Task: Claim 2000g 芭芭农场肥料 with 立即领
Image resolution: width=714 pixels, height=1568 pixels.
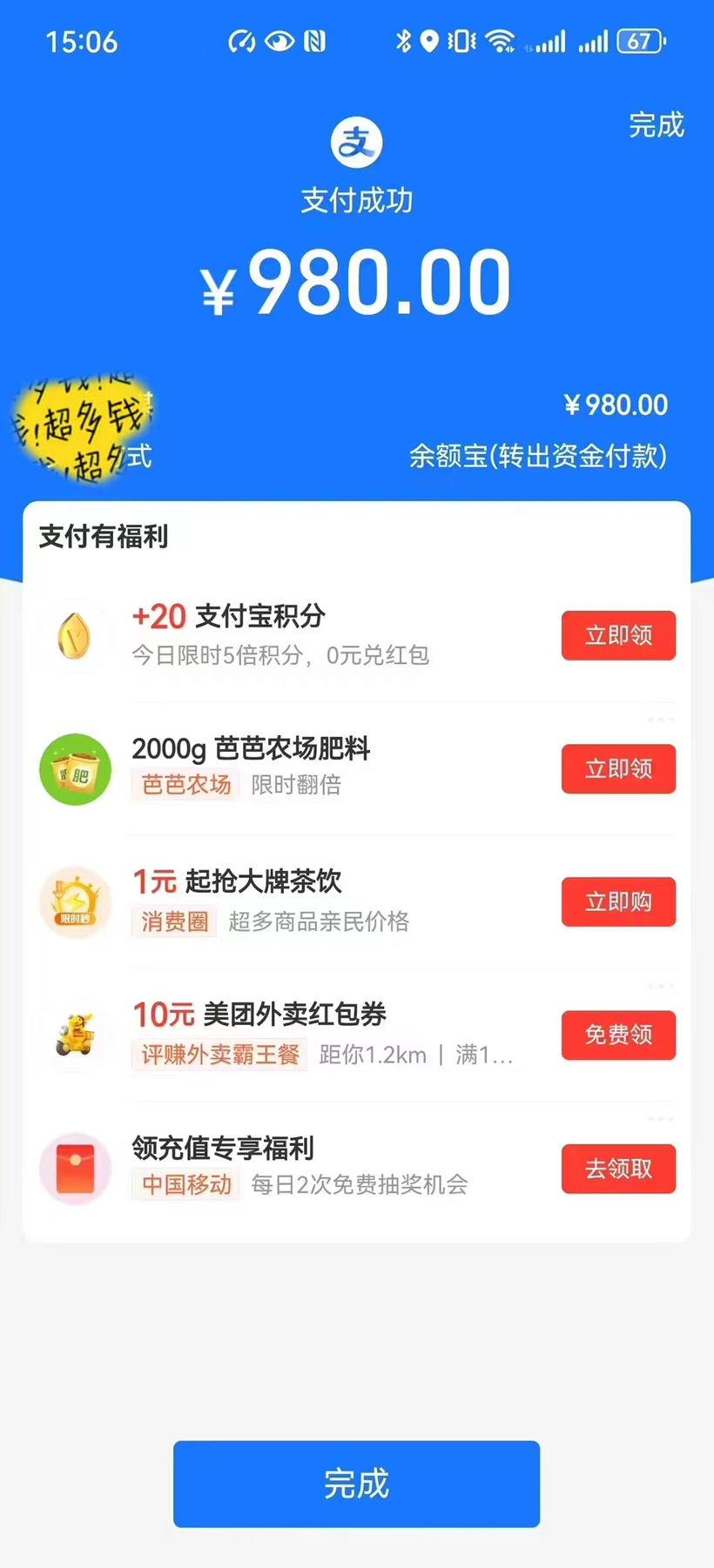Action: (618, 768)
